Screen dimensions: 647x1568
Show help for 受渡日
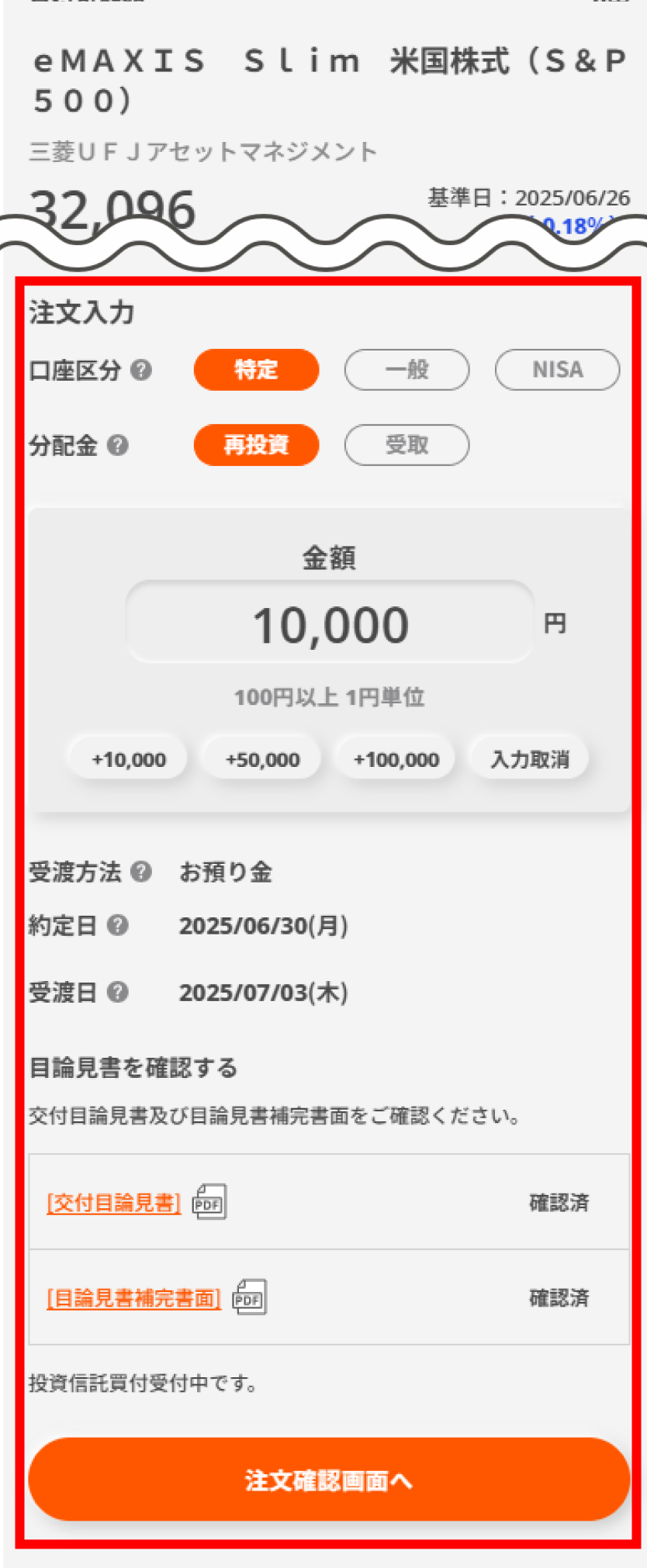point(118,992)
